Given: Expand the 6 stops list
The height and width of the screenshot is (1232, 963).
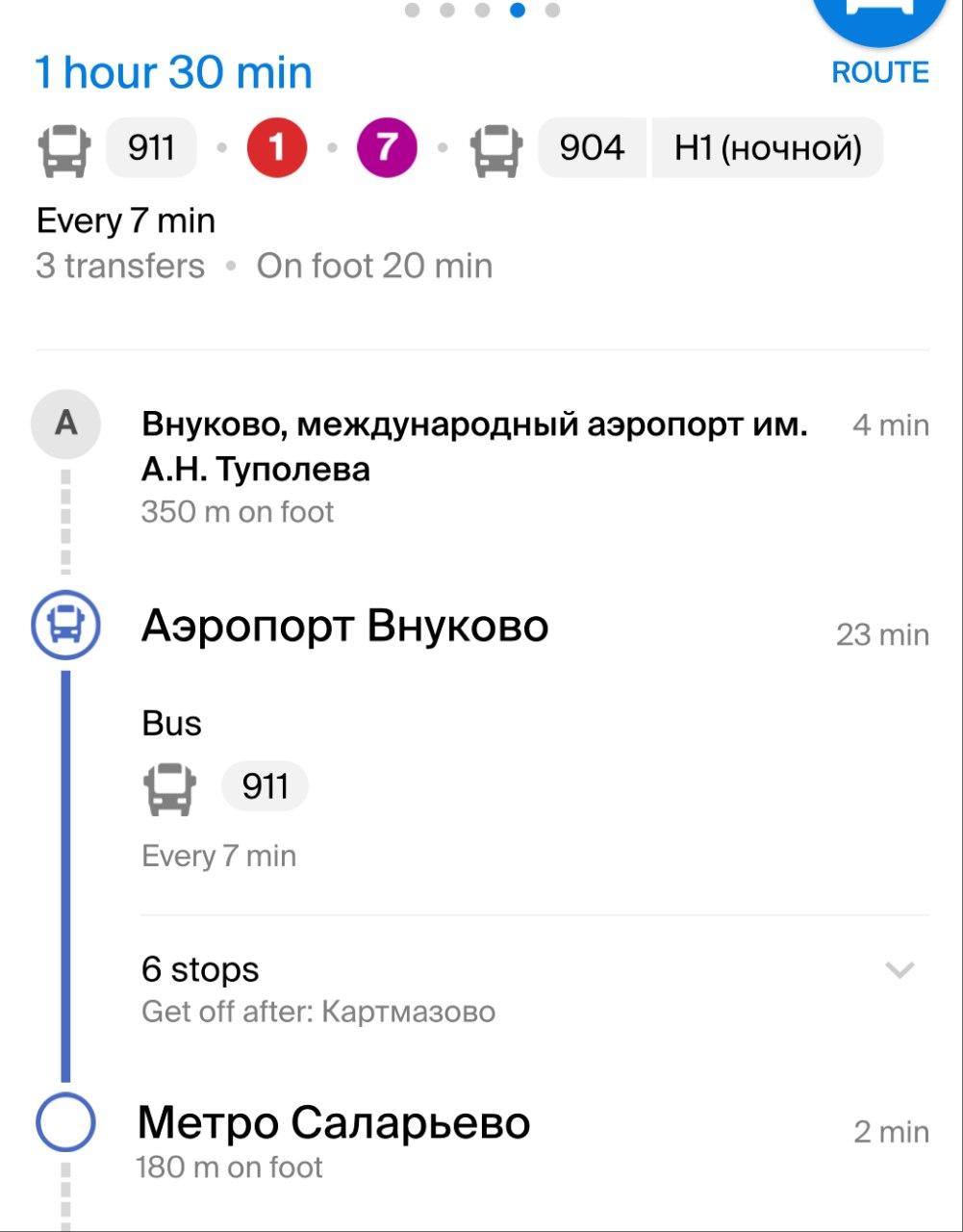Looking at the screenshot, I should (899, 970).
